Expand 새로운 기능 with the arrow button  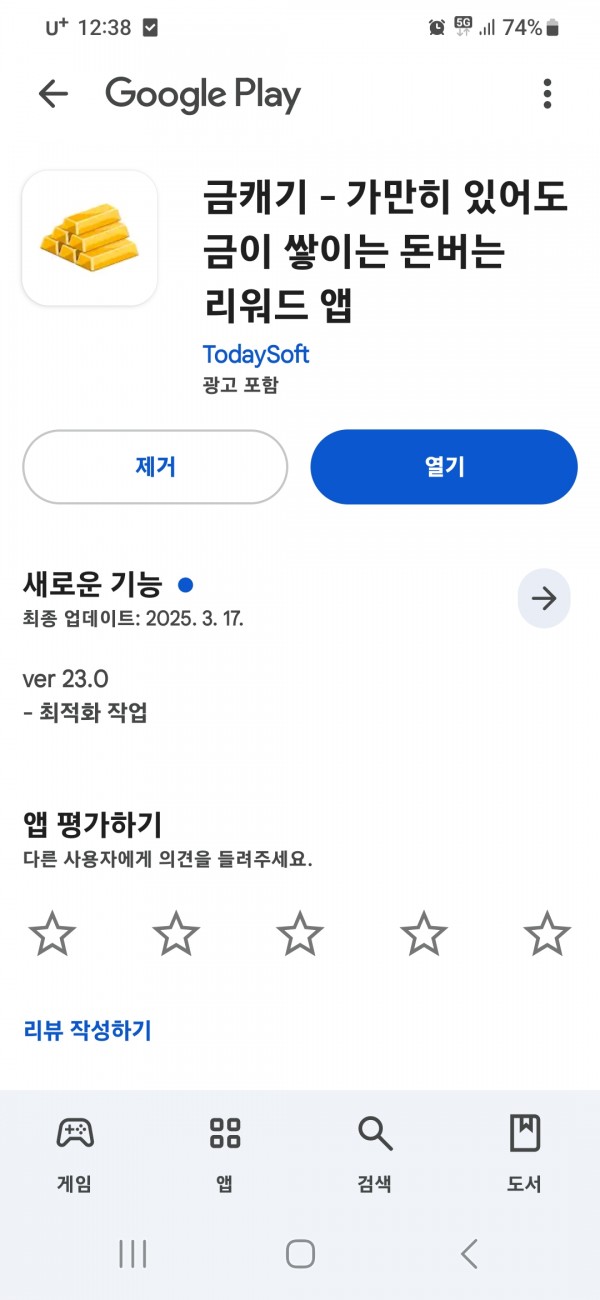tap(544, 599)
